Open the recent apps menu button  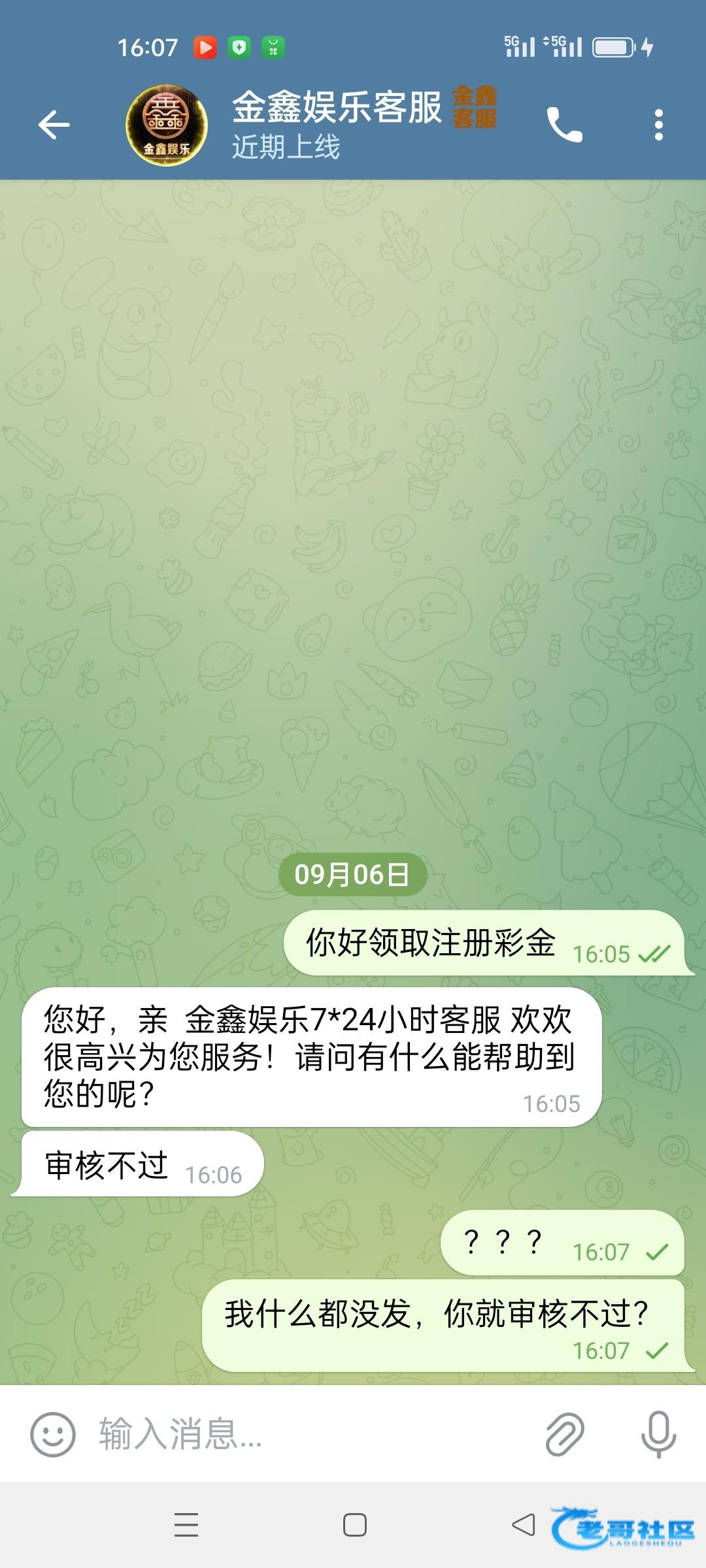(186, 1525)
